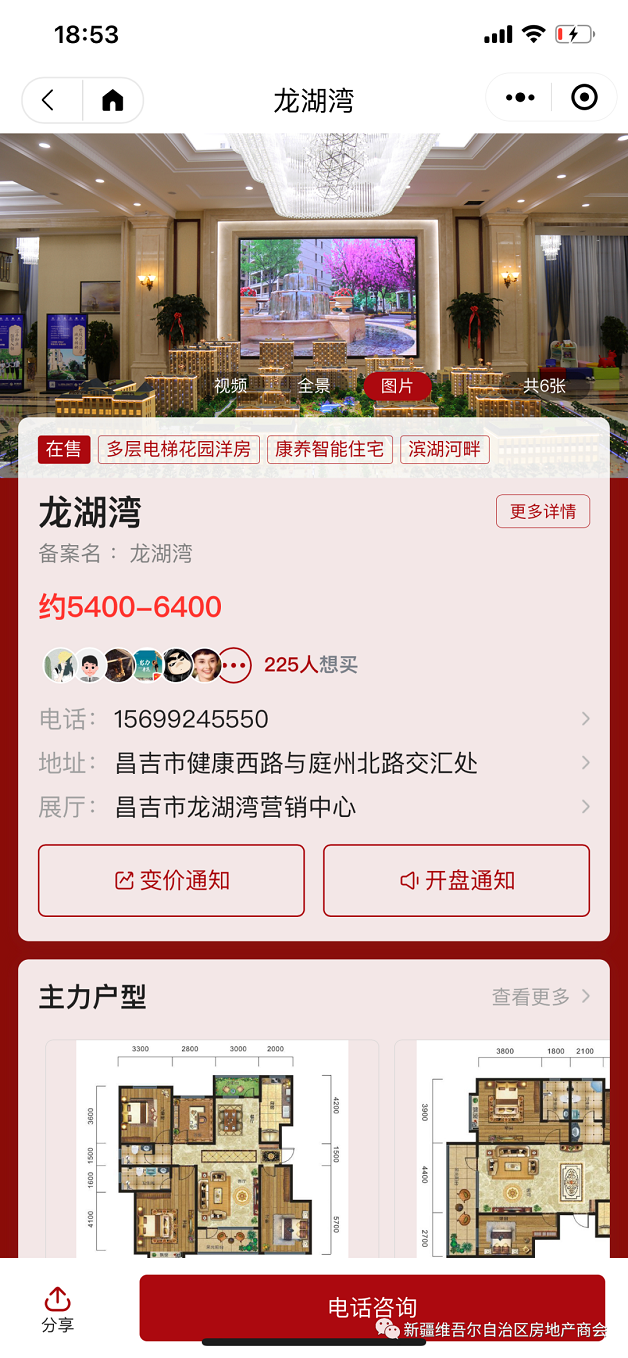The height and width of the screenshot is (1358, 628).
Task: Open the first floor plan card
Action: tap(212, 1150)
